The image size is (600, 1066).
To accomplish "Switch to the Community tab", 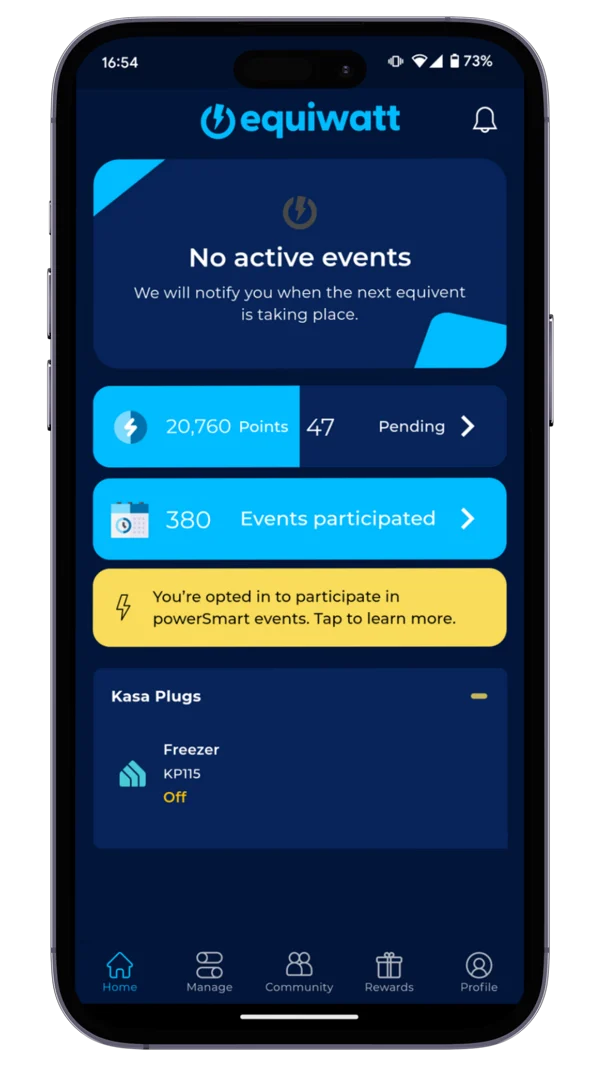I will pyautogui.click(x=299, y=971).
